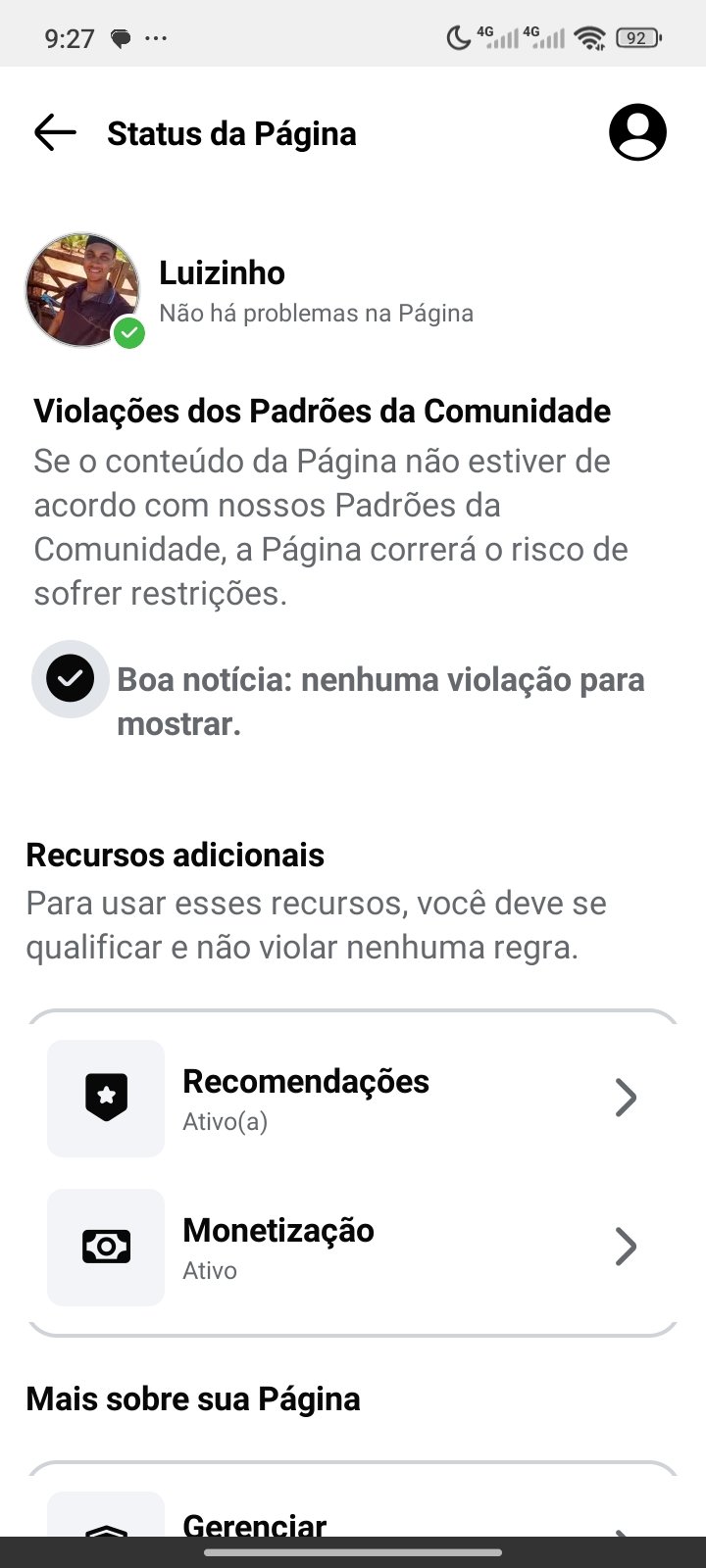
Task: Open the Monetização row
Action: click(353, 1247)
